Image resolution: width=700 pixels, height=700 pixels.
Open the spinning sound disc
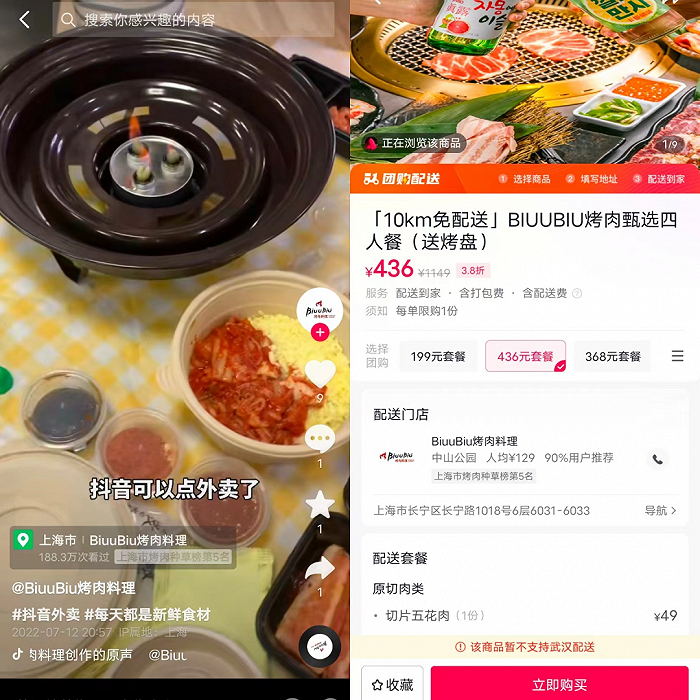(x=320, y=647)
